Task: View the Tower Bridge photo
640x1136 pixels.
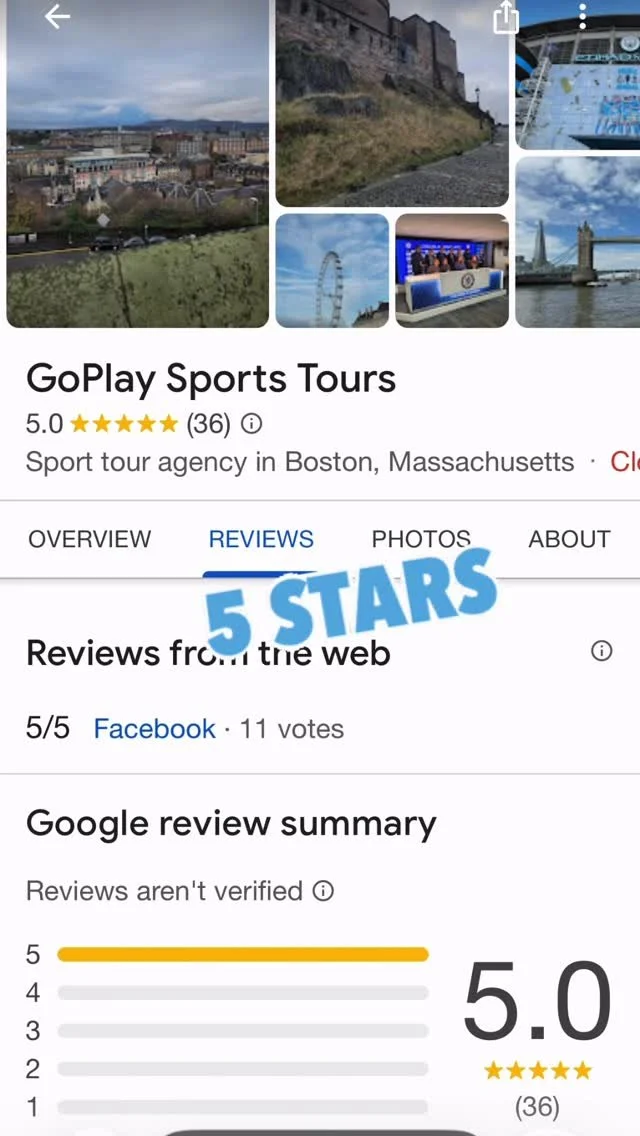Action: pyautogui.click(x=578, y=242)
